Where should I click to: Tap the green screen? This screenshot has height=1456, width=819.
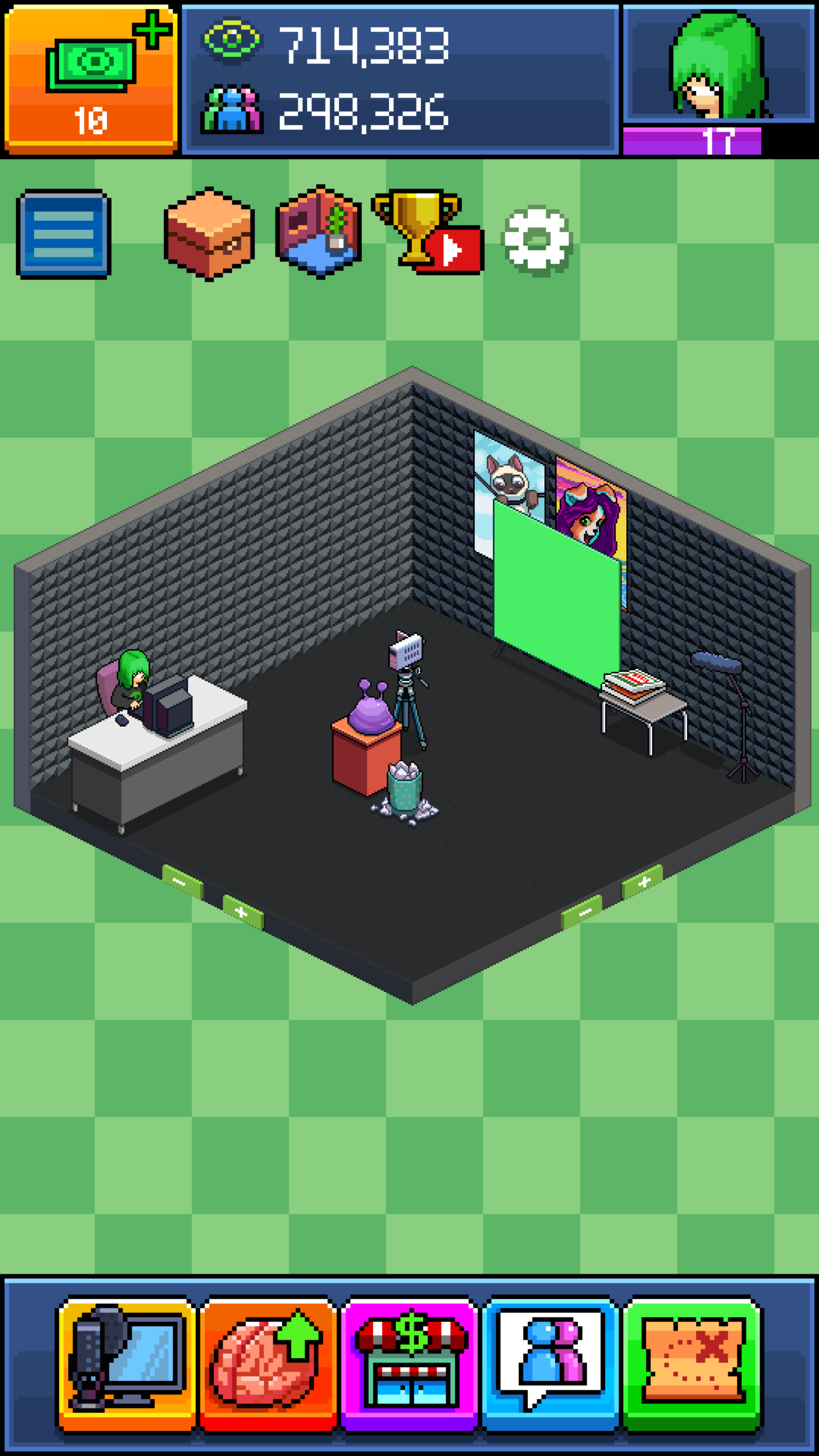pyautogui.click(x=556, y=591)
